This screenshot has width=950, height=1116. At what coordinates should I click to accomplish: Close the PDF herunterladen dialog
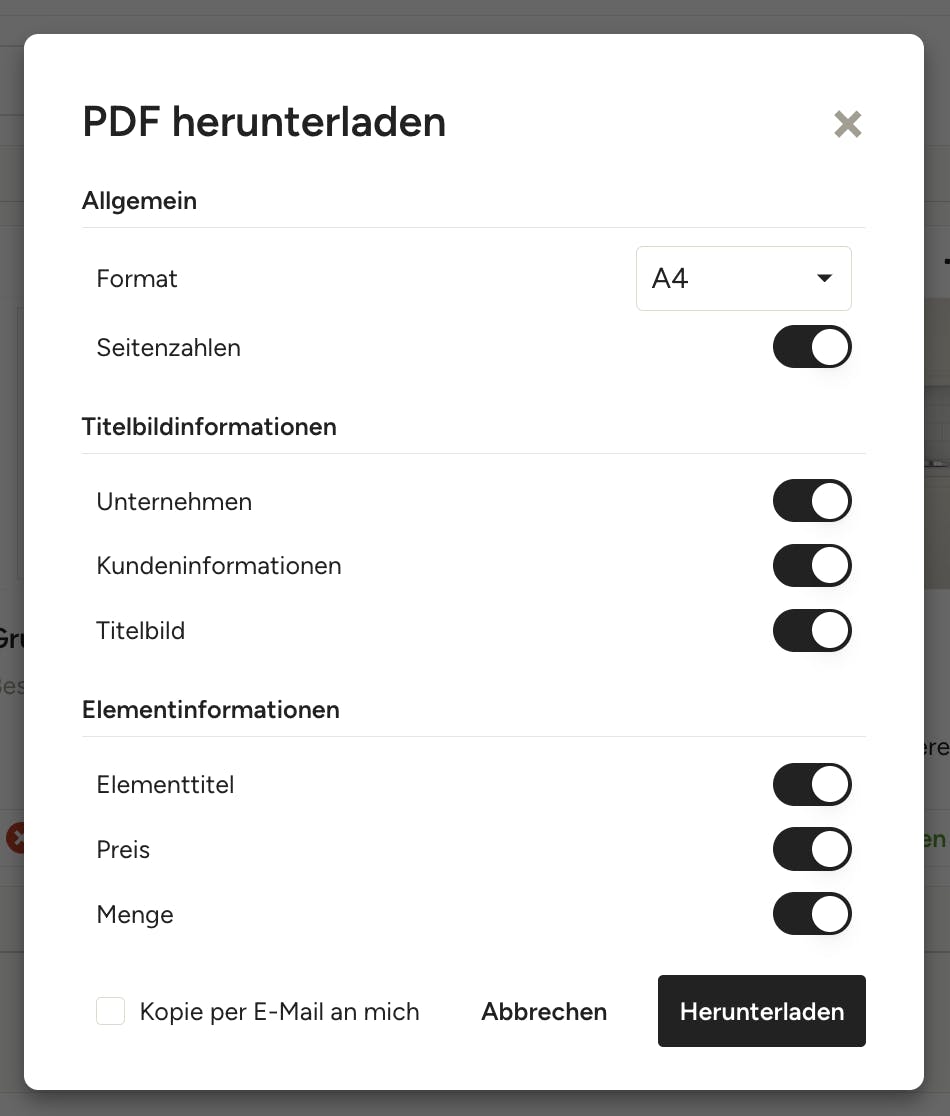[x=847, y=124]
